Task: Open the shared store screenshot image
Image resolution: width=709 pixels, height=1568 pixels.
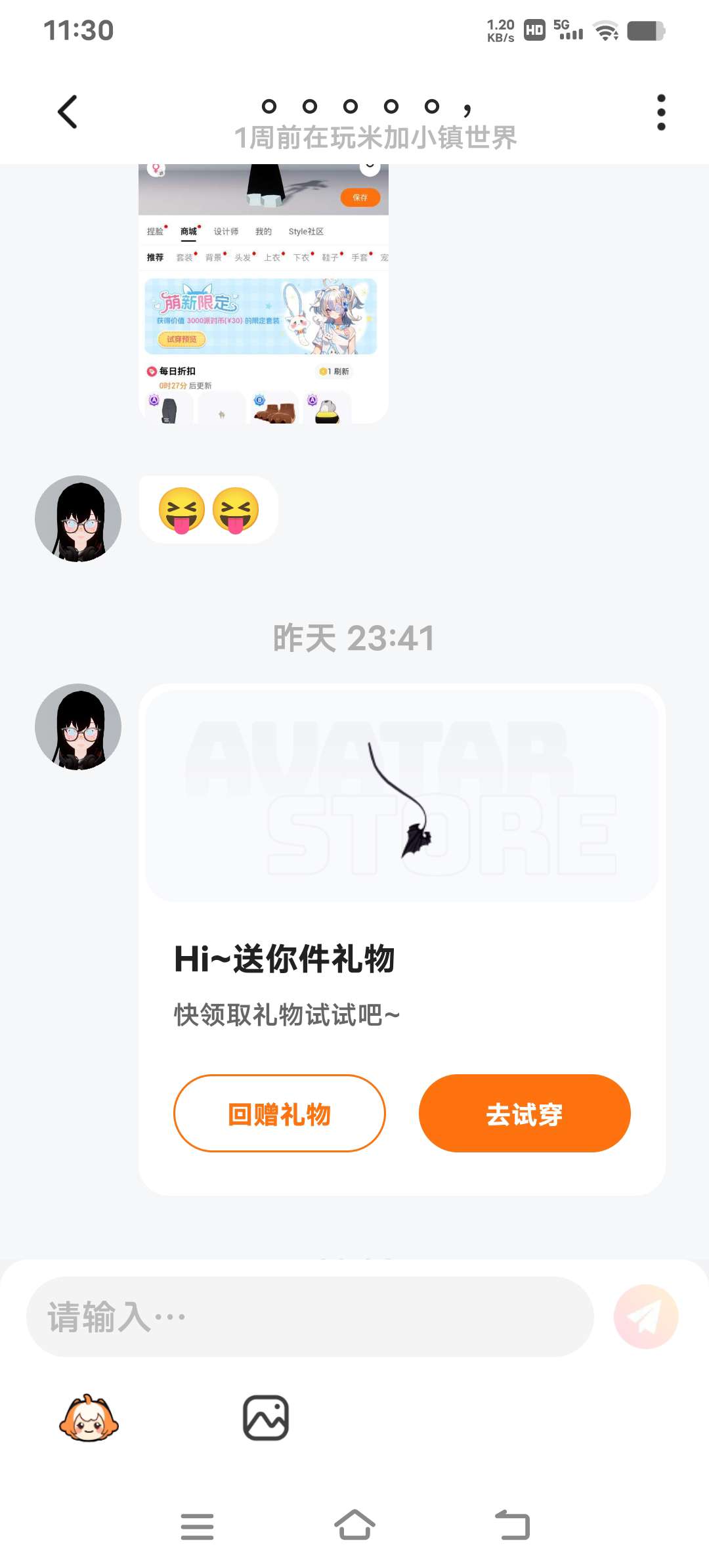Action: pos(263,295)
